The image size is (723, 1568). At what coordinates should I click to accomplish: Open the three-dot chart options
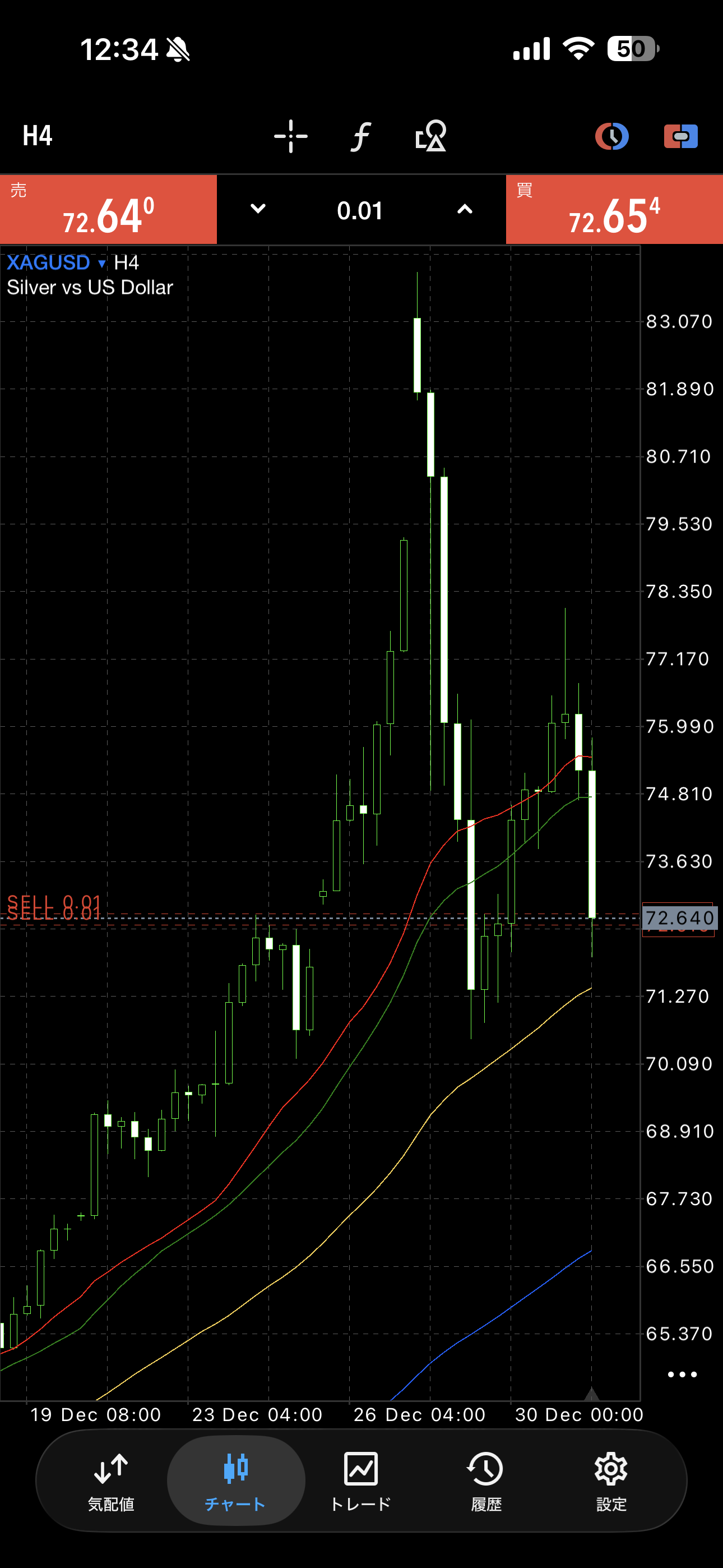tap(682, 1374)
